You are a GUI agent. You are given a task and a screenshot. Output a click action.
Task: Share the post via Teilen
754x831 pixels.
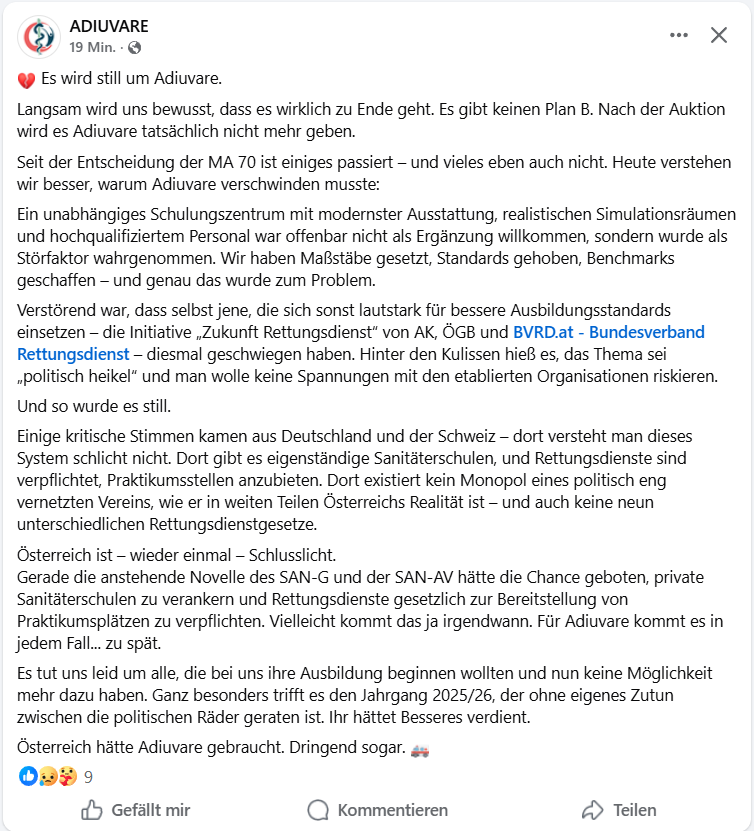coord(619,809)
